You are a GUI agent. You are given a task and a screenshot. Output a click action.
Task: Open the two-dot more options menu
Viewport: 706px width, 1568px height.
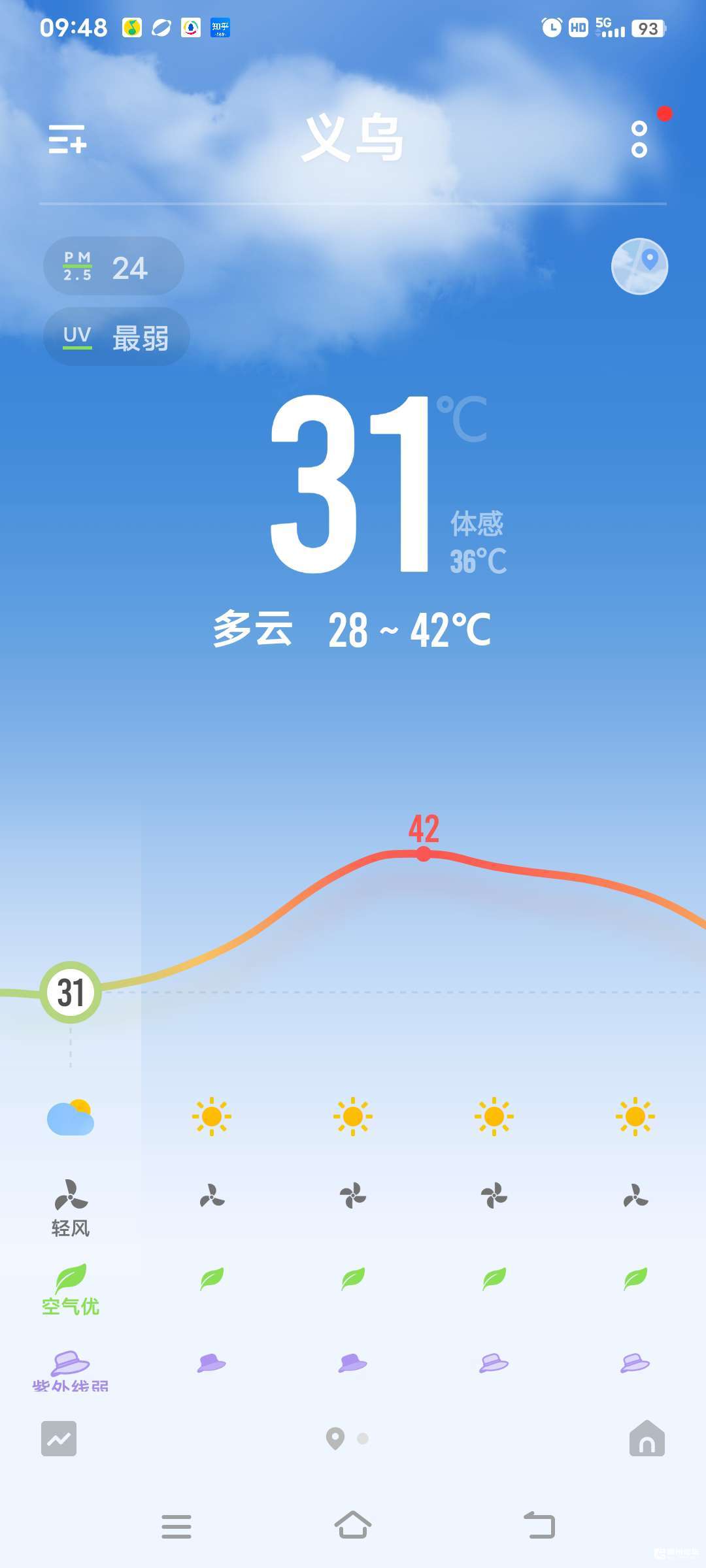coord(639,139)
